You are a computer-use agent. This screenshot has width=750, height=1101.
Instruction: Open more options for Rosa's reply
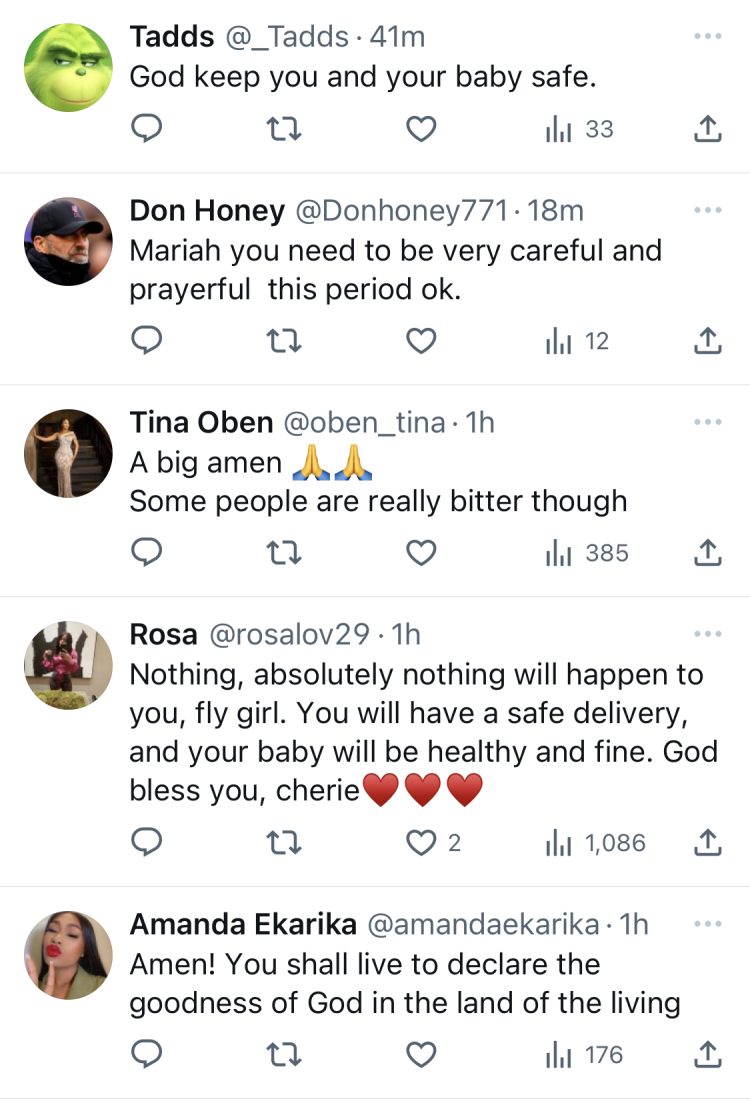tap(708, 632)
